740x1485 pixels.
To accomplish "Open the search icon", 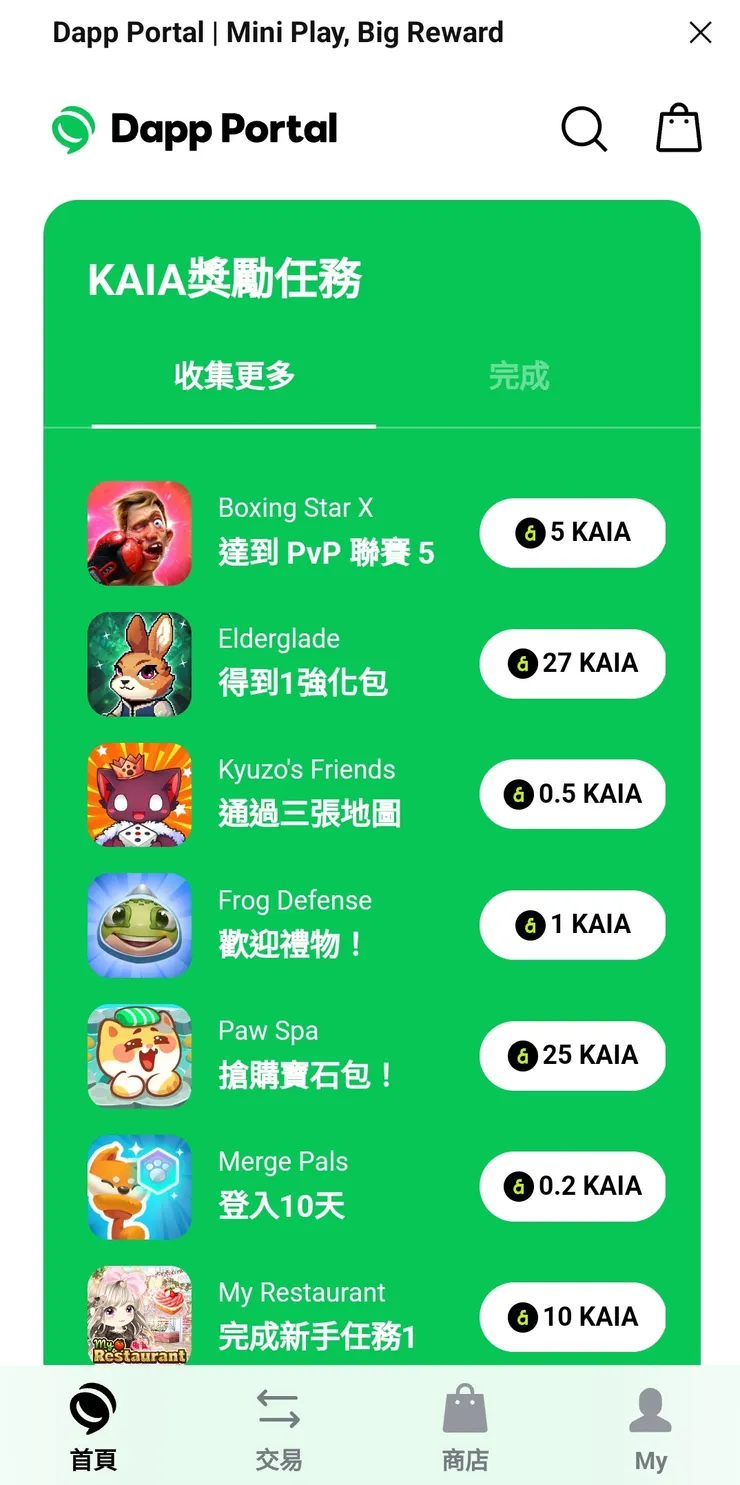I will [x=584, y=128].
